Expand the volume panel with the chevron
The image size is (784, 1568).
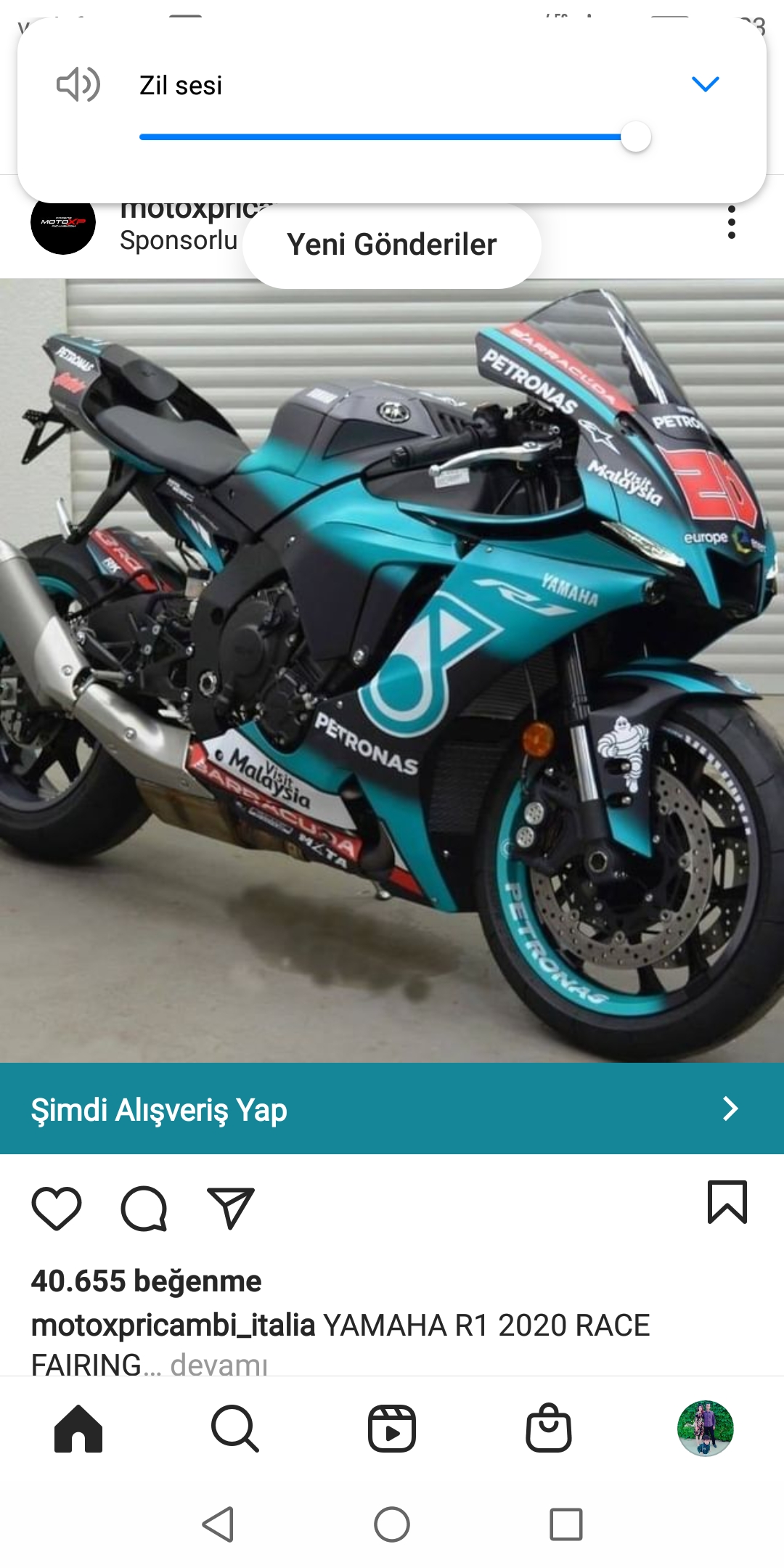(x=705, y=84)
